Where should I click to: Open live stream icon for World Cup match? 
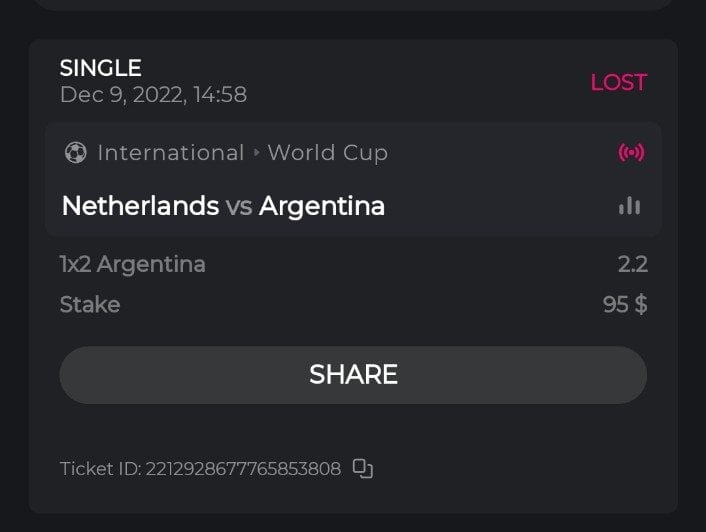click(631, 153)
